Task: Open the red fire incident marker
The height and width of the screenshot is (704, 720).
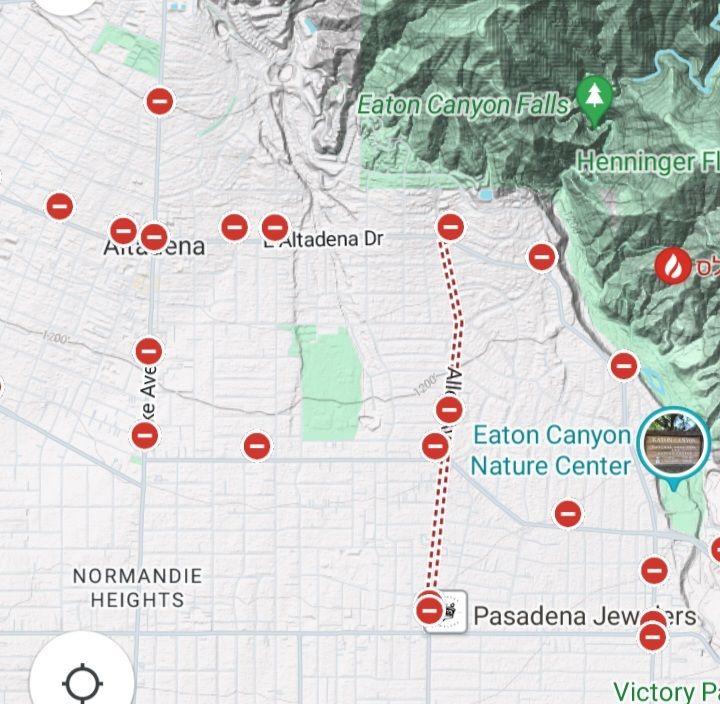Action: click(x=670, y=265)
